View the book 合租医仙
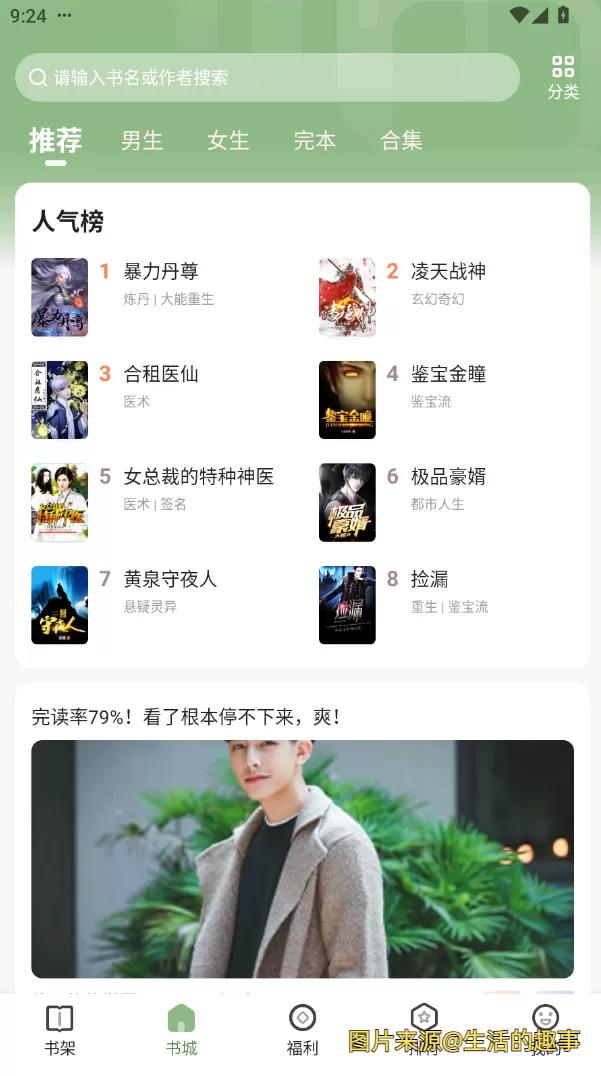This screenshot has width=601, height=1076. pos(160,375)
